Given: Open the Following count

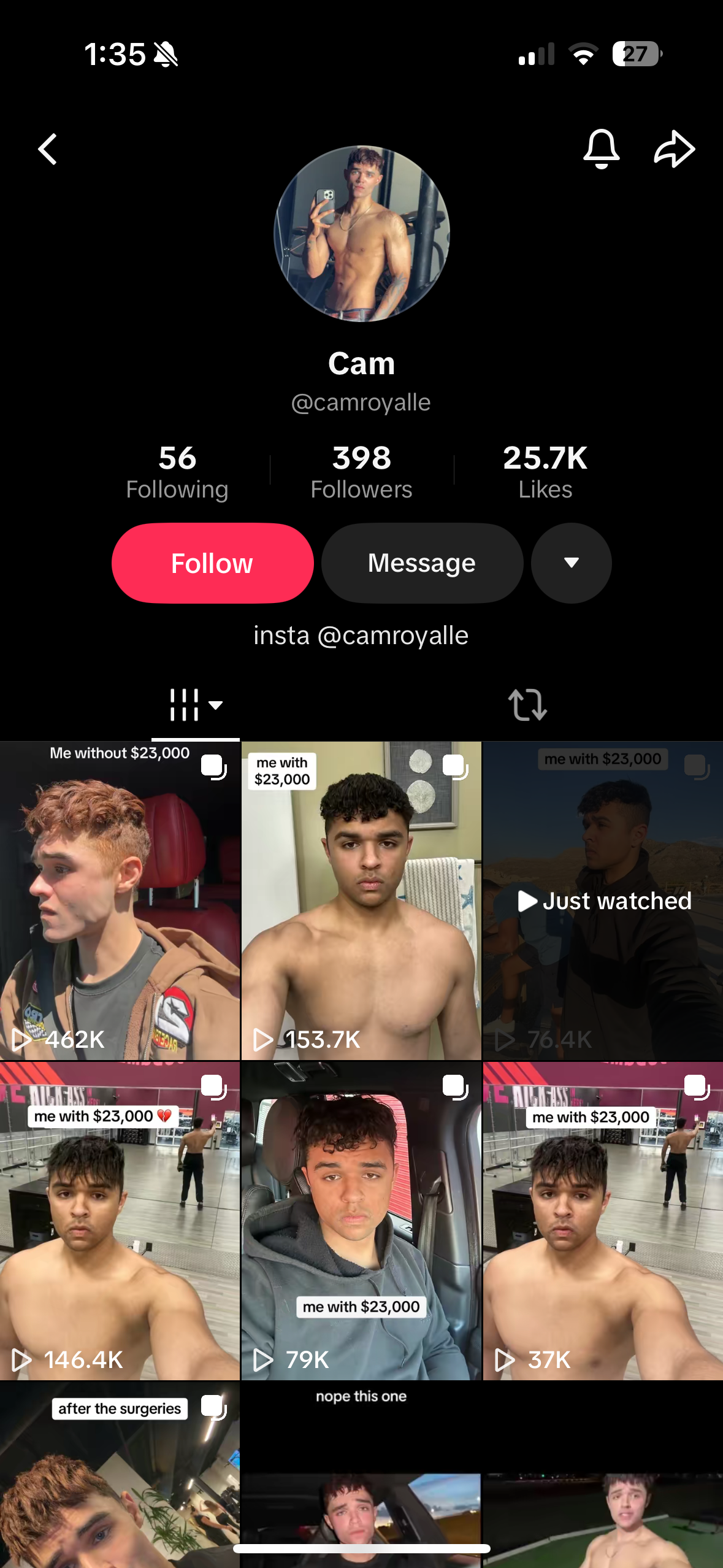Looking at the screenshot, I should point(177,472).
